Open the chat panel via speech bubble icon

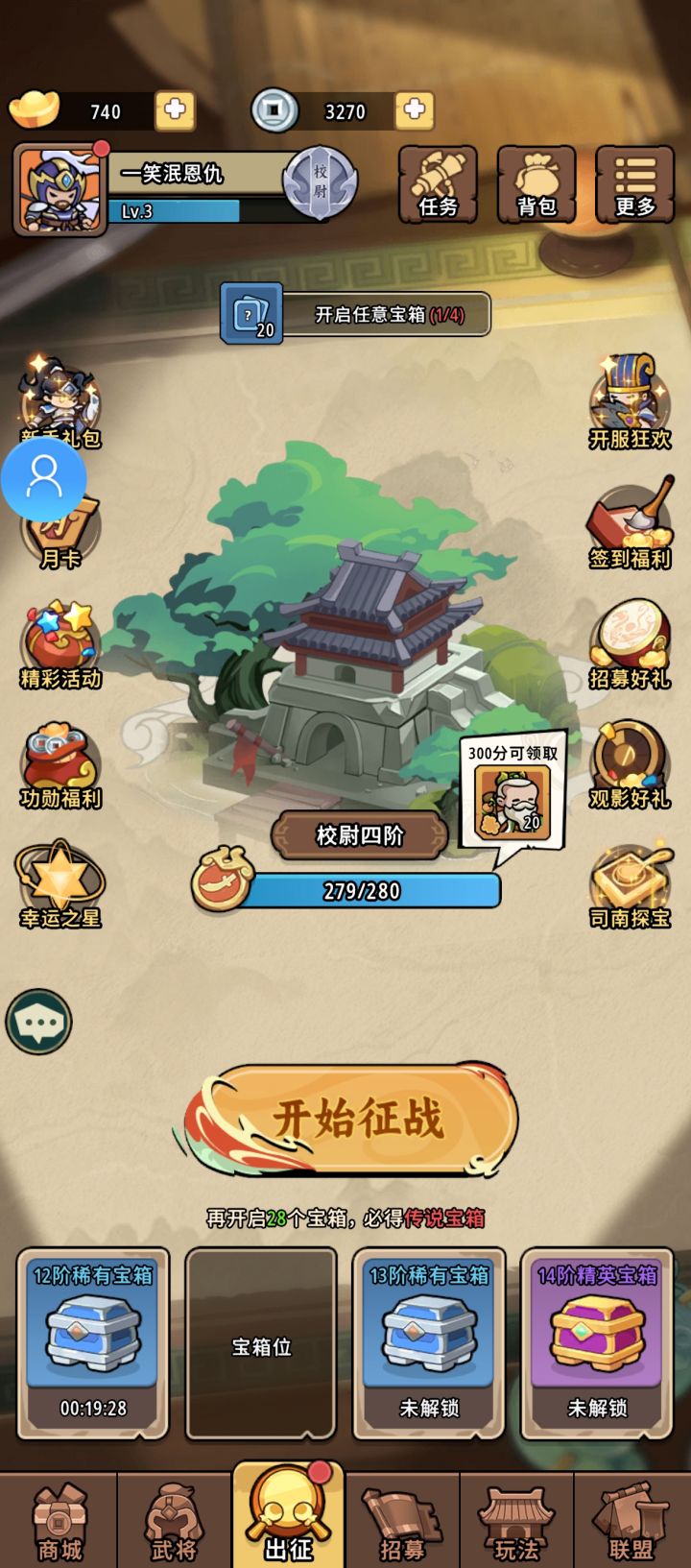38,1021
